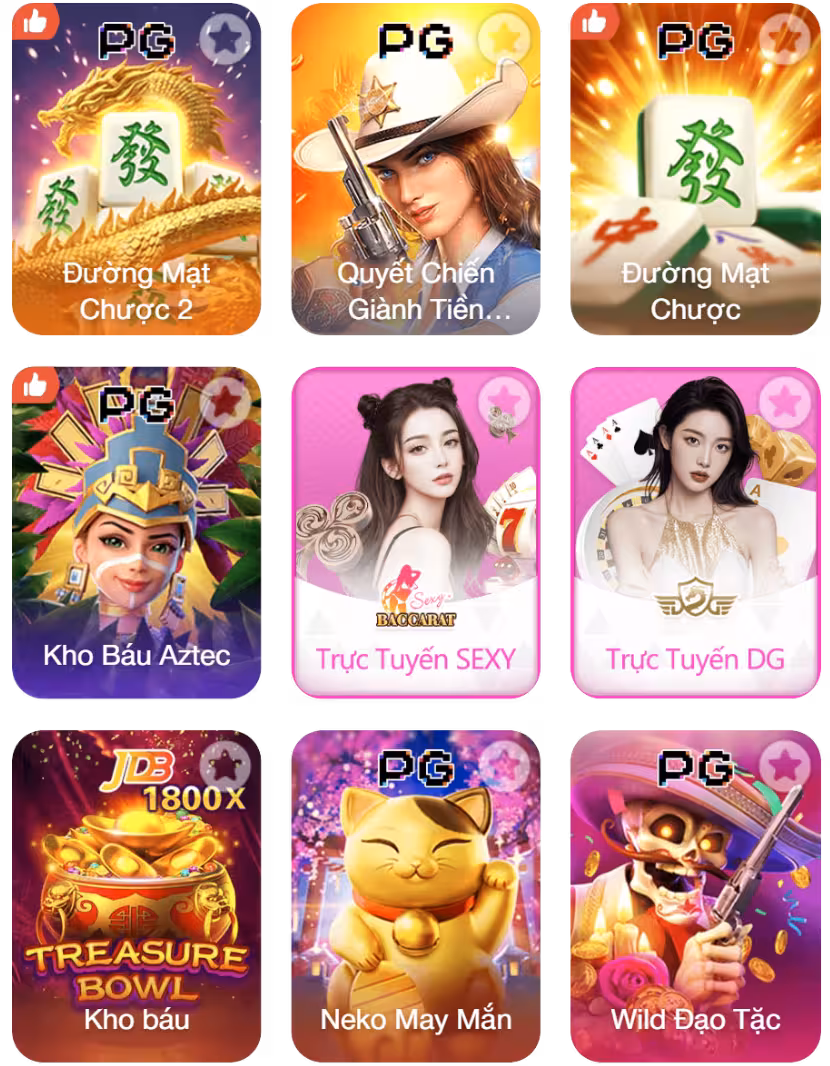Favorite Đường Mạt Chược 2 with the star
This screenshot has height=1066, width=830.
(225, 37)
